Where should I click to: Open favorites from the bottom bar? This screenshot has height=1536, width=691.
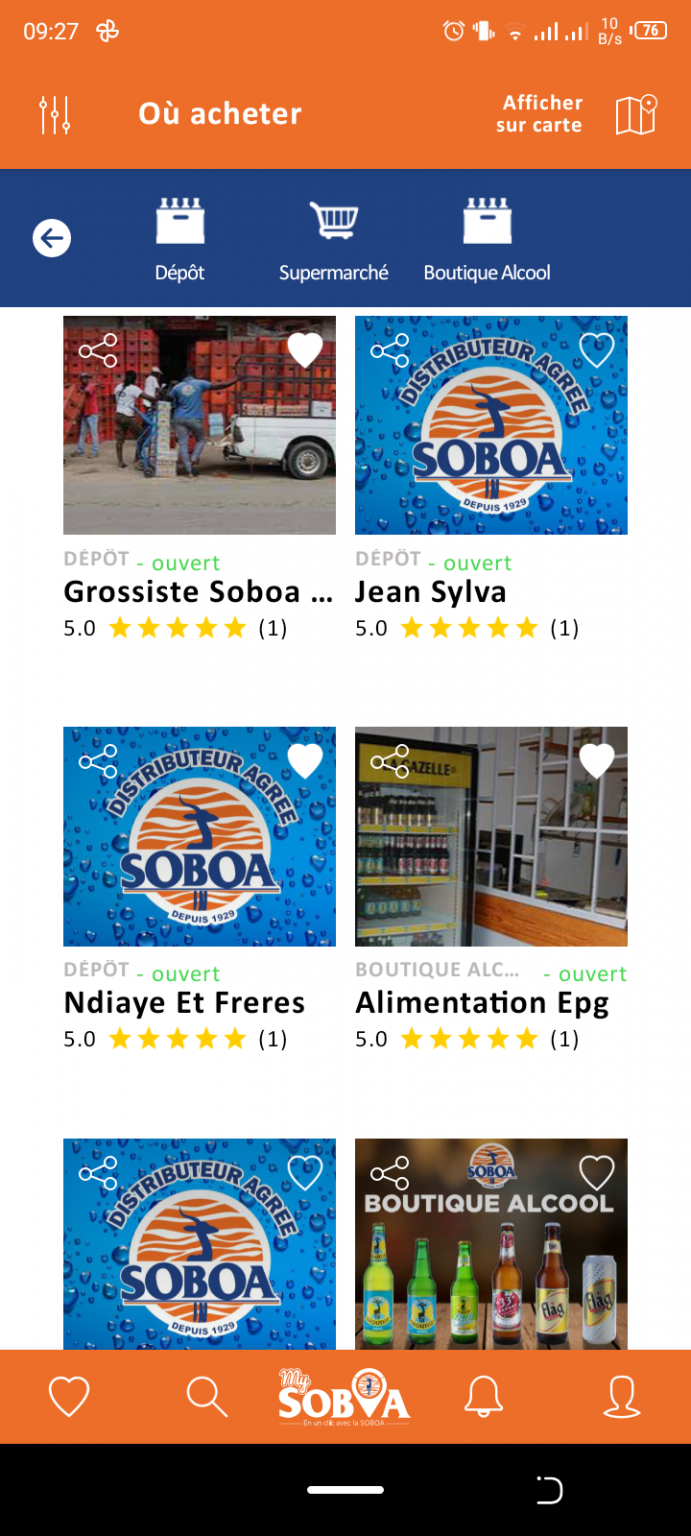tap(69, 1396)
